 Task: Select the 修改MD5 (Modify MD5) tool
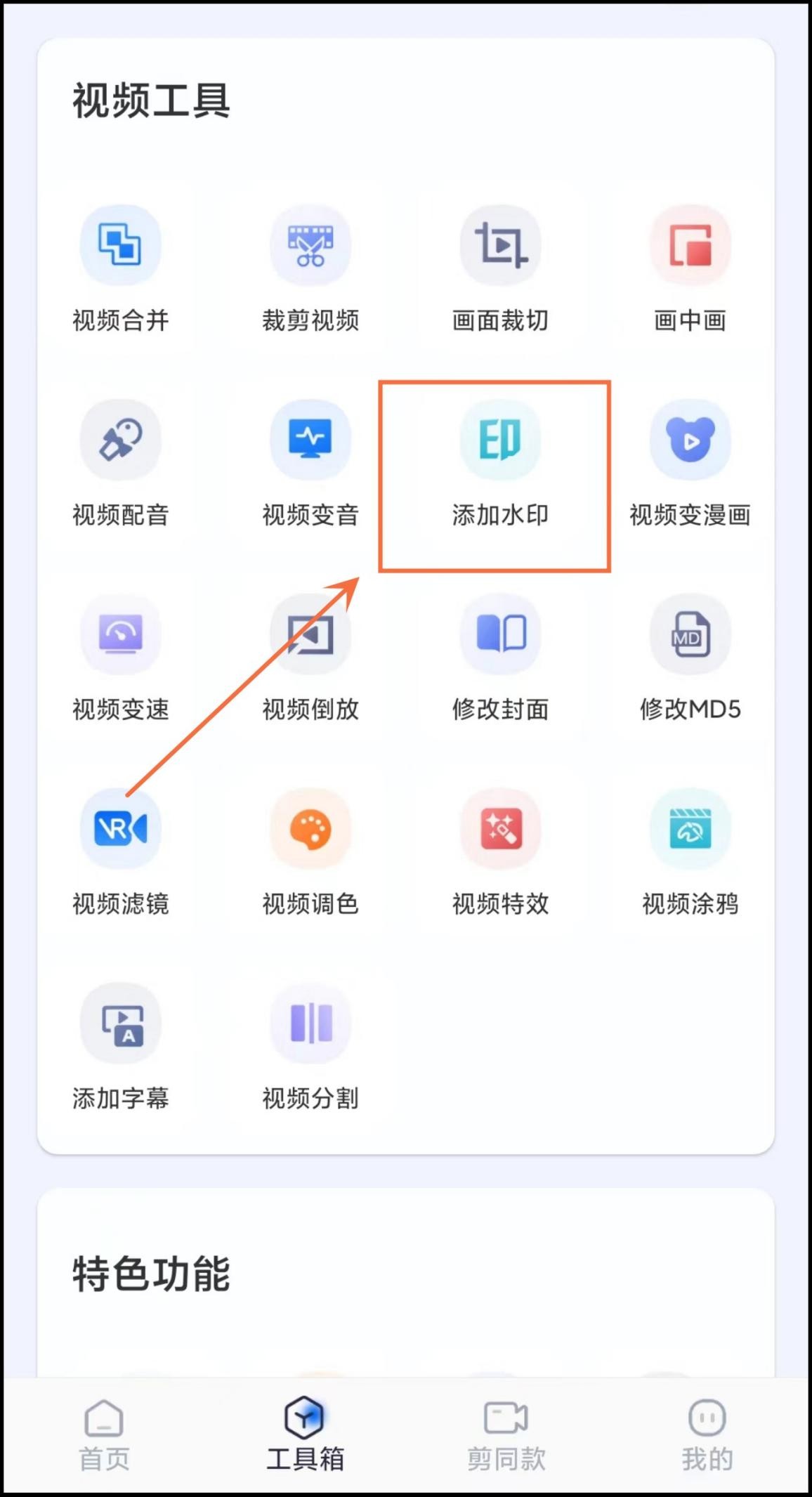click(x=690, y=660)
